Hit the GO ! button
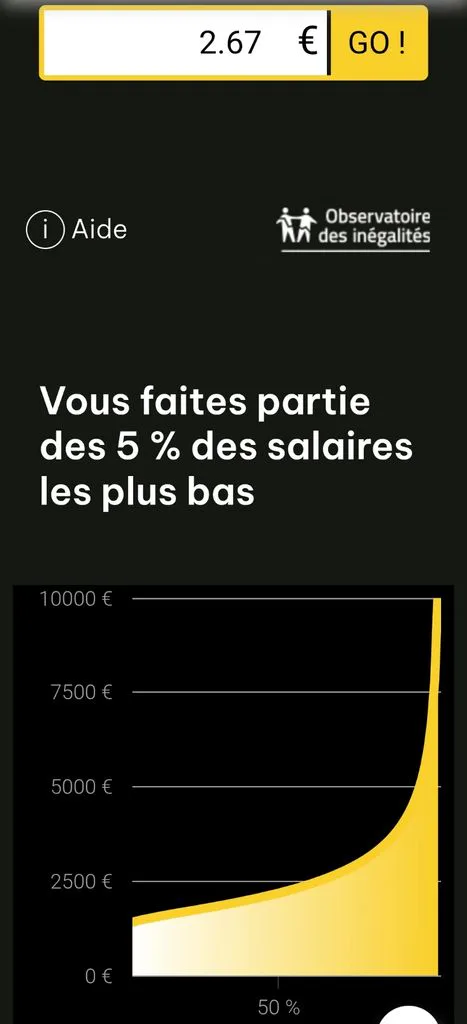 click(378, 43)
